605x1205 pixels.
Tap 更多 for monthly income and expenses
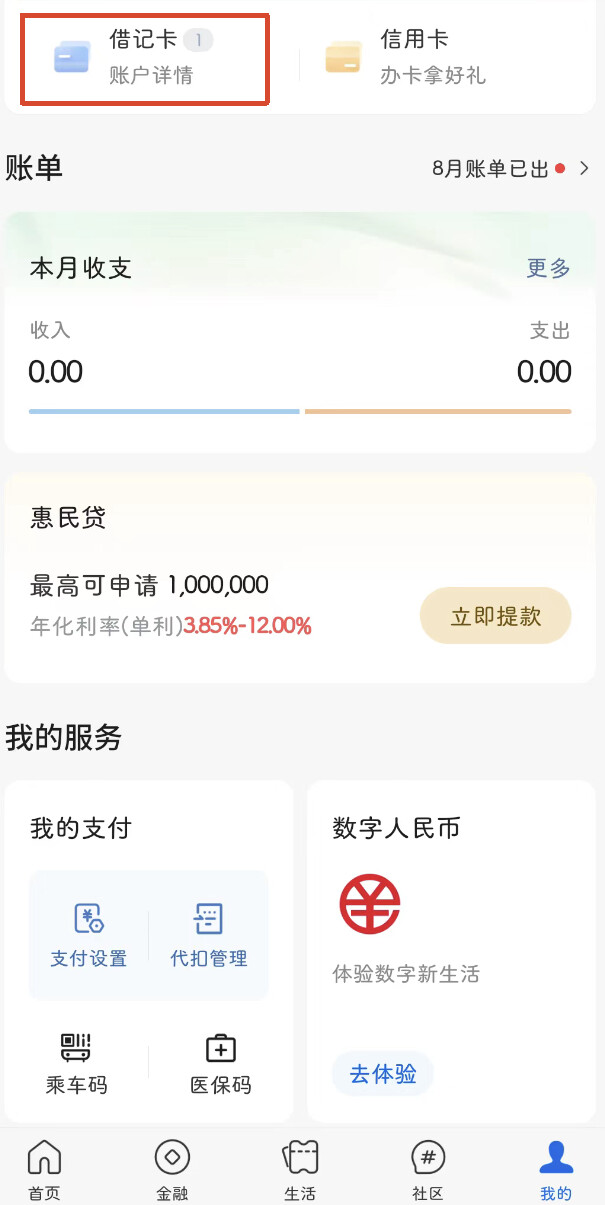[x=548, y=268]
